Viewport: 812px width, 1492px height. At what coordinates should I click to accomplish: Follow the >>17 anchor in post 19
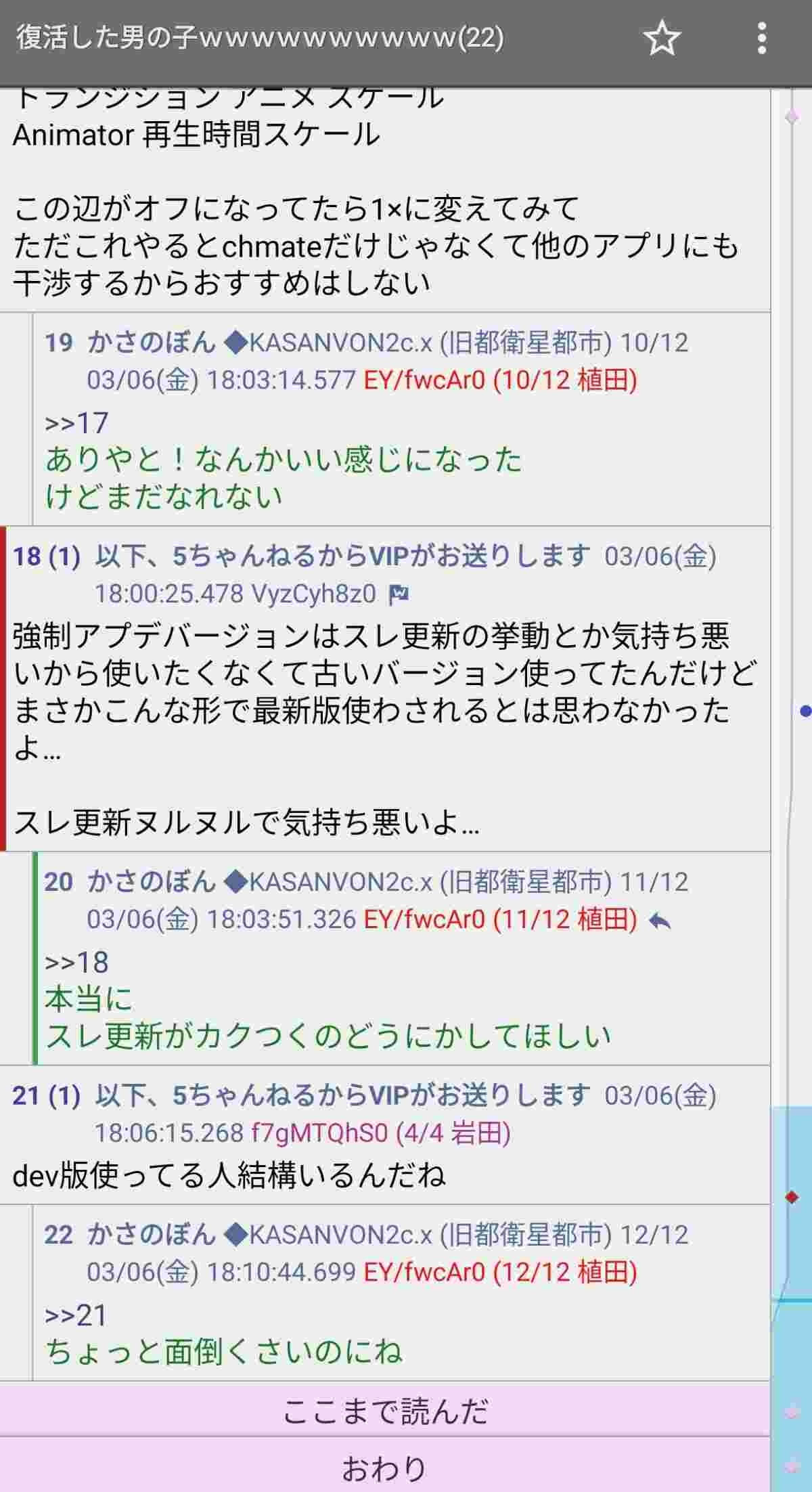click(x=76, y=423)
